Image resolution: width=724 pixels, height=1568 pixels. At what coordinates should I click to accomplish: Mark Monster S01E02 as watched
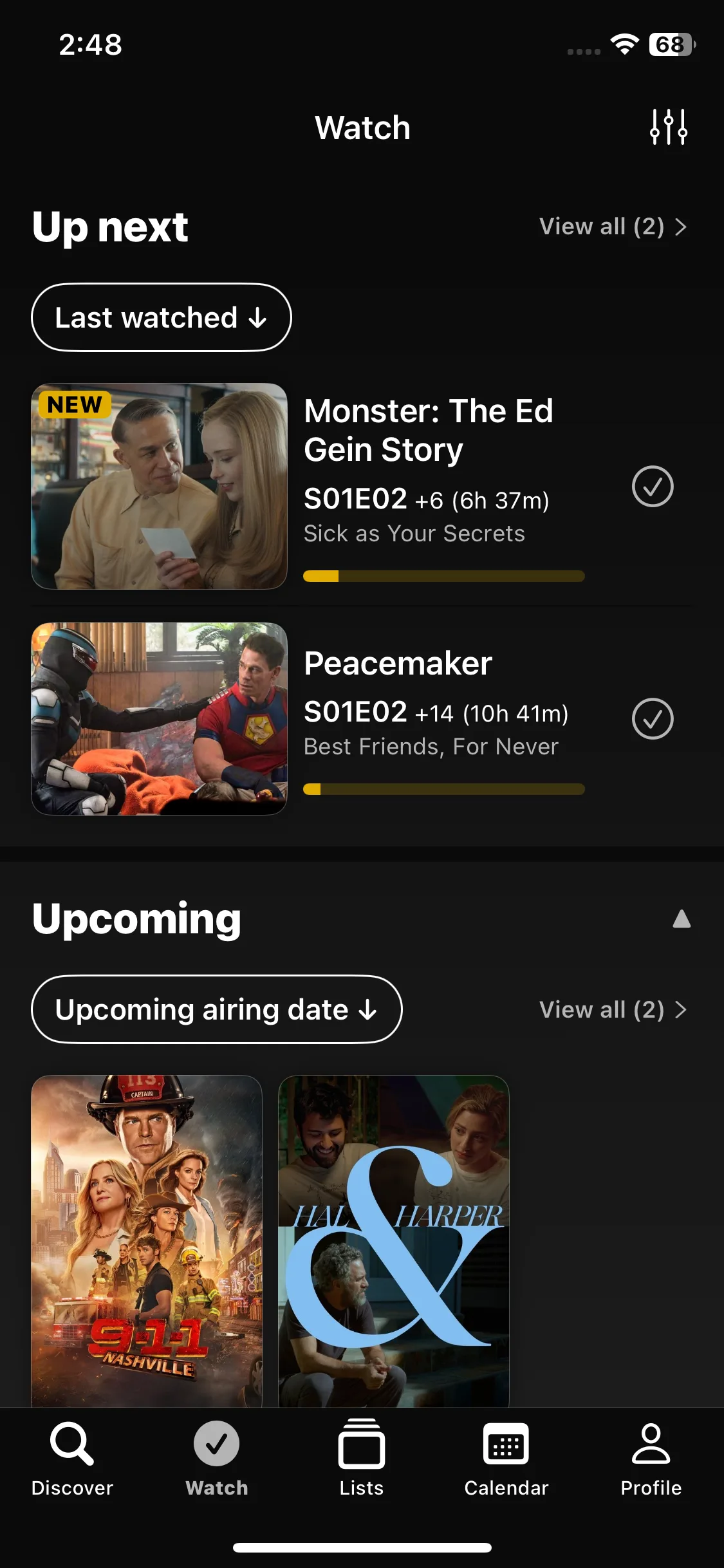coord(652,487)
